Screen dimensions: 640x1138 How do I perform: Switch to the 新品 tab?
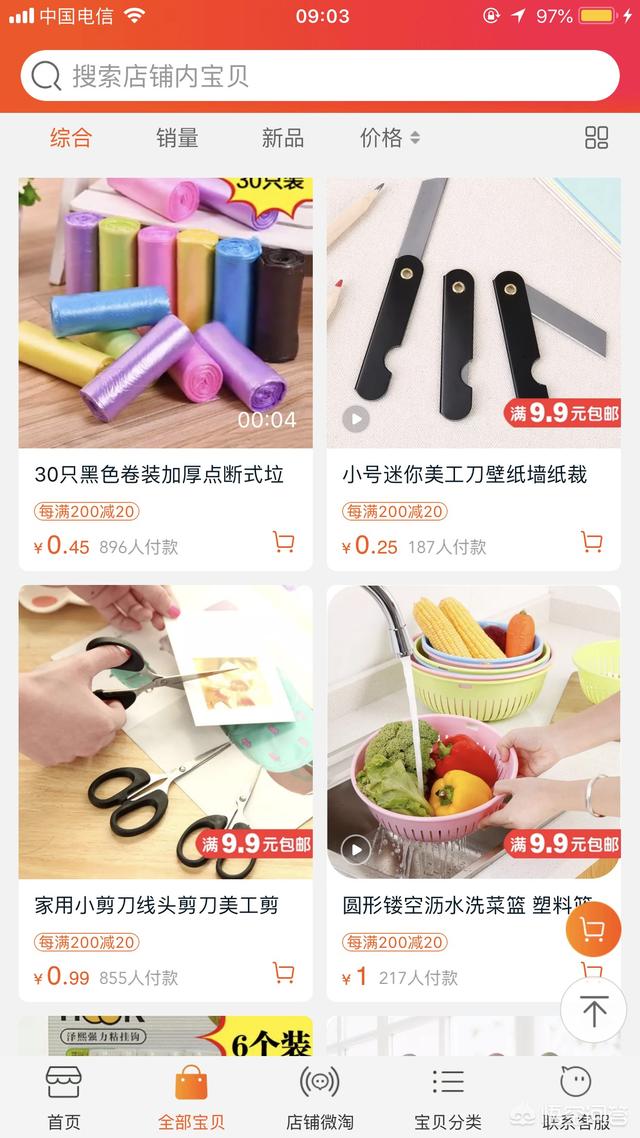point(283,138)
